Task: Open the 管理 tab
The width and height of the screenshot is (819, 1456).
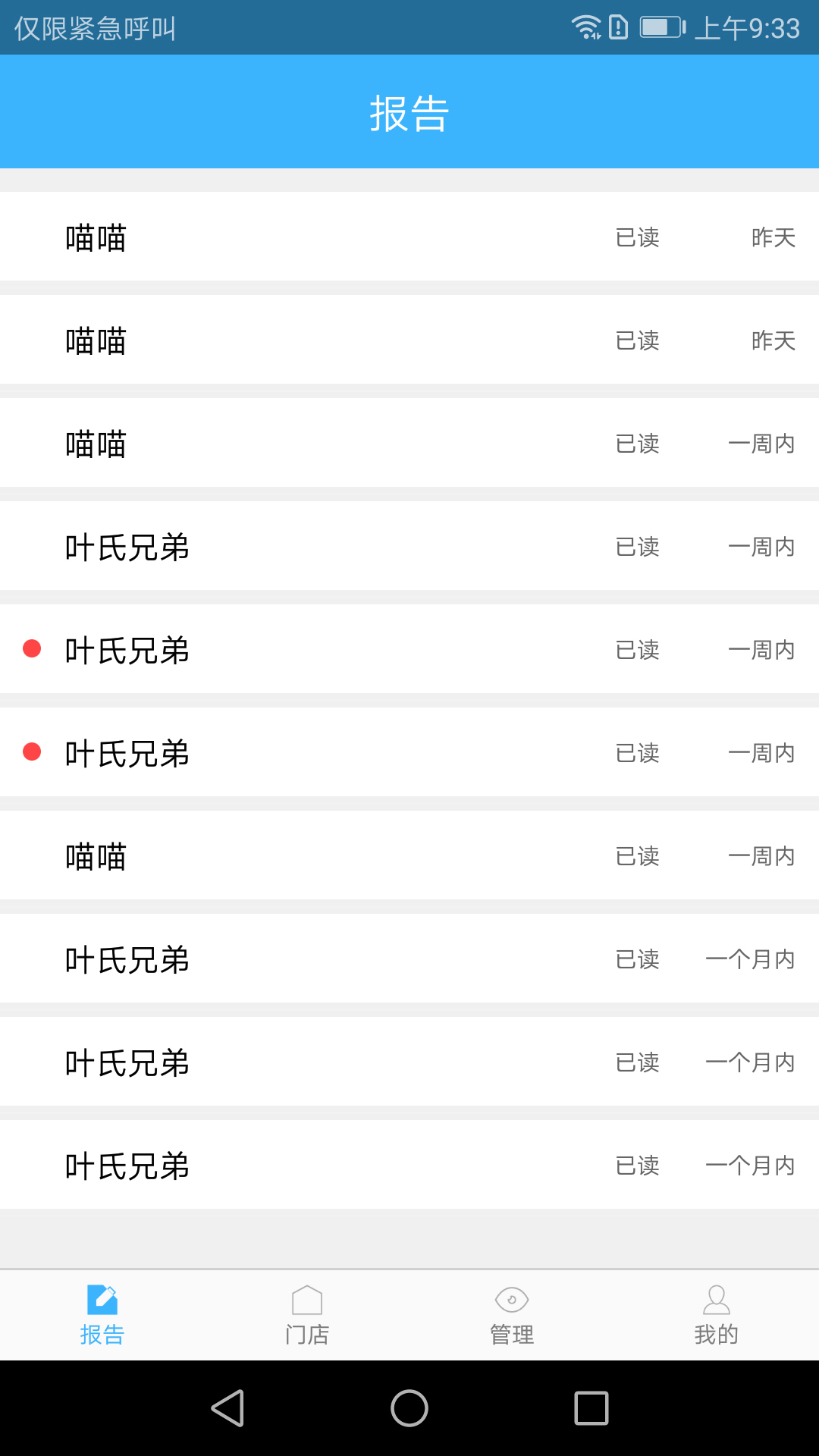Action: pos(512,1315)
